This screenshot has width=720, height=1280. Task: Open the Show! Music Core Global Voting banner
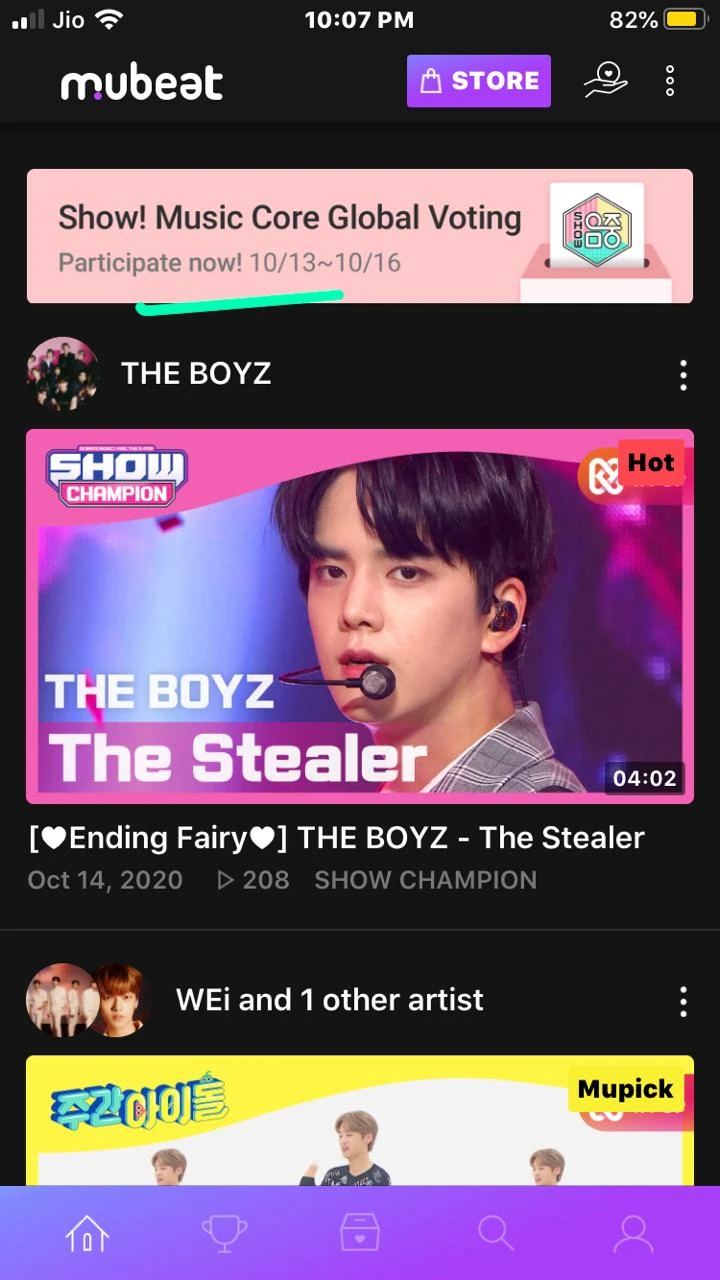coord(359,236)
